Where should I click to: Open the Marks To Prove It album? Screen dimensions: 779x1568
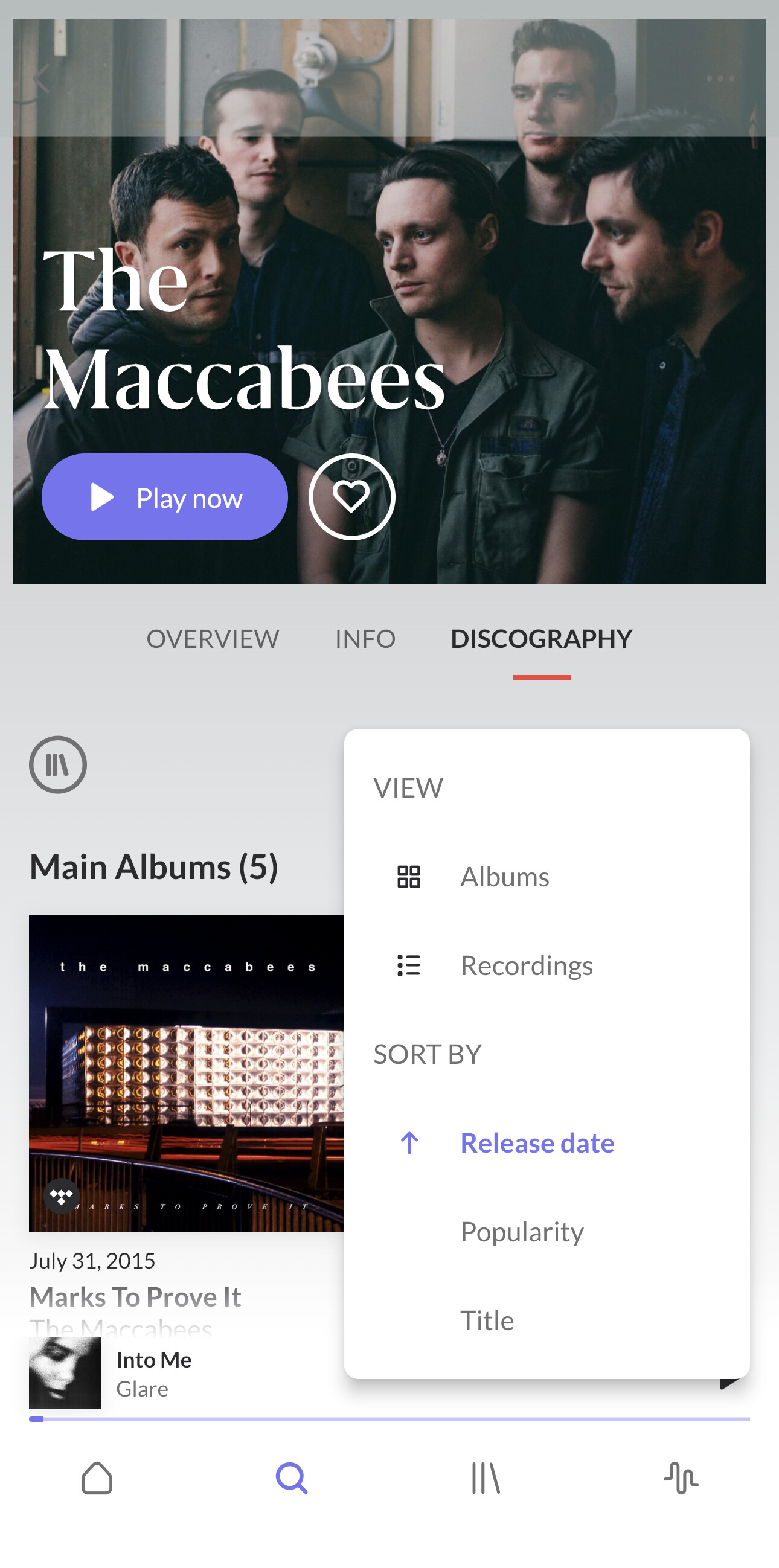186,1074
